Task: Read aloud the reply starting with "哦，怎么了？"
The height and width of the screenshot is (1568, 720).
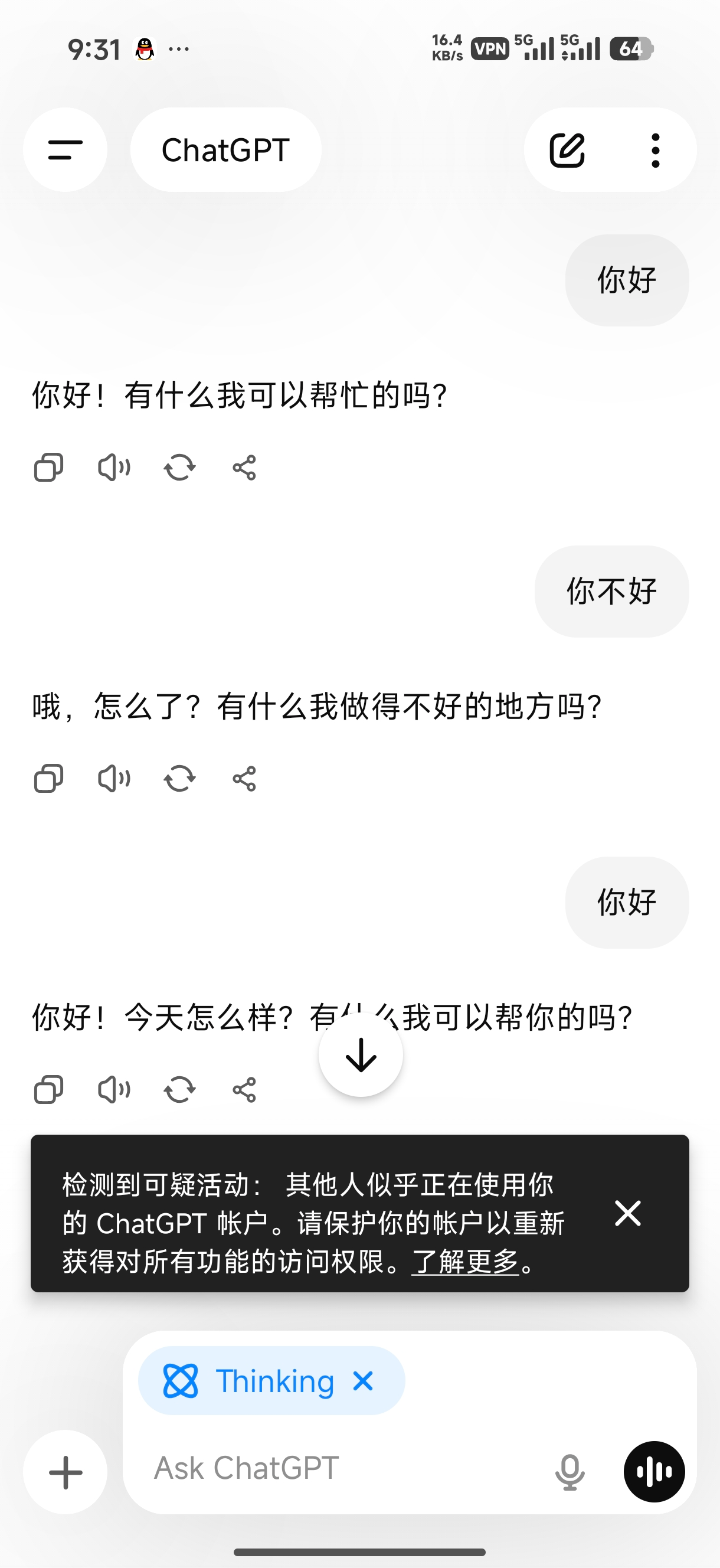Action: [114, 779]
